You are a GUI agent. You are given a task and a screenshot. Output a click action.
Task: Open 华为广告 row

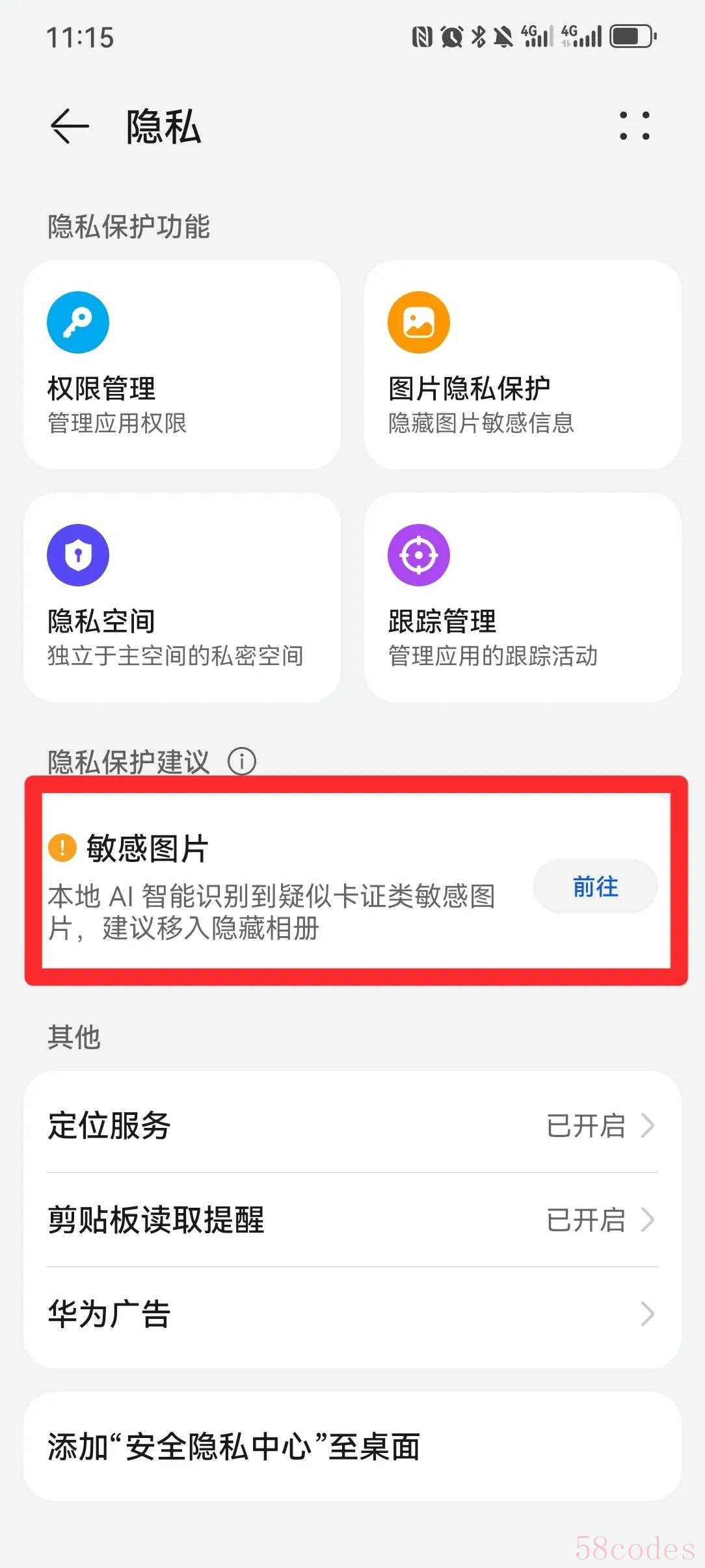(x=352, y=1314)
